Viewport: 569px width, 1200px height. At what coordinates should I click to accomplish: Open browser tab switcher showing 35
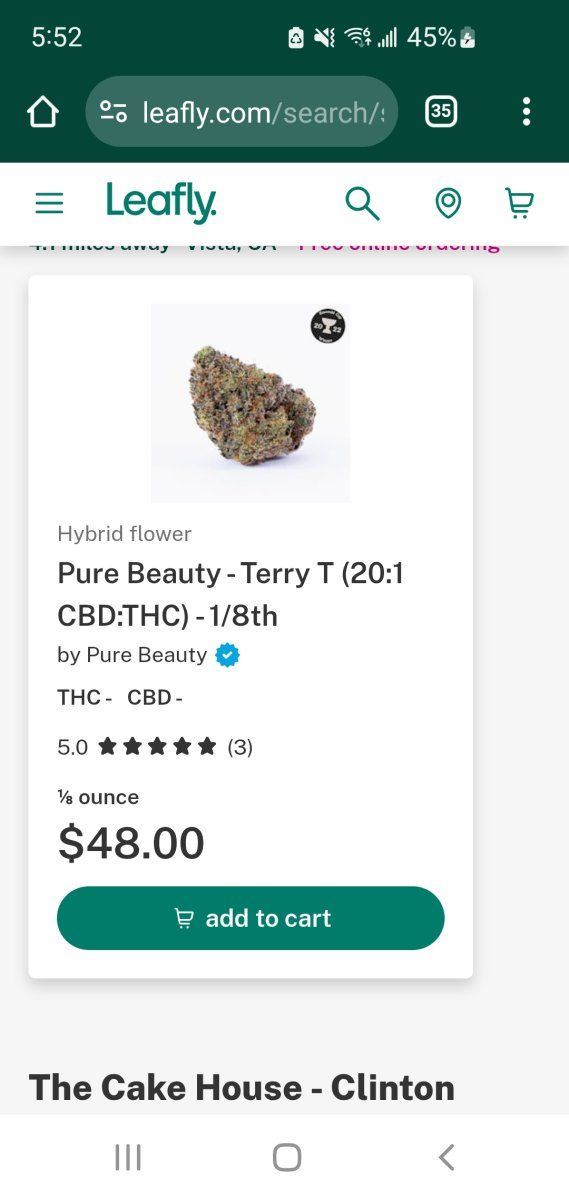[441, 112]
